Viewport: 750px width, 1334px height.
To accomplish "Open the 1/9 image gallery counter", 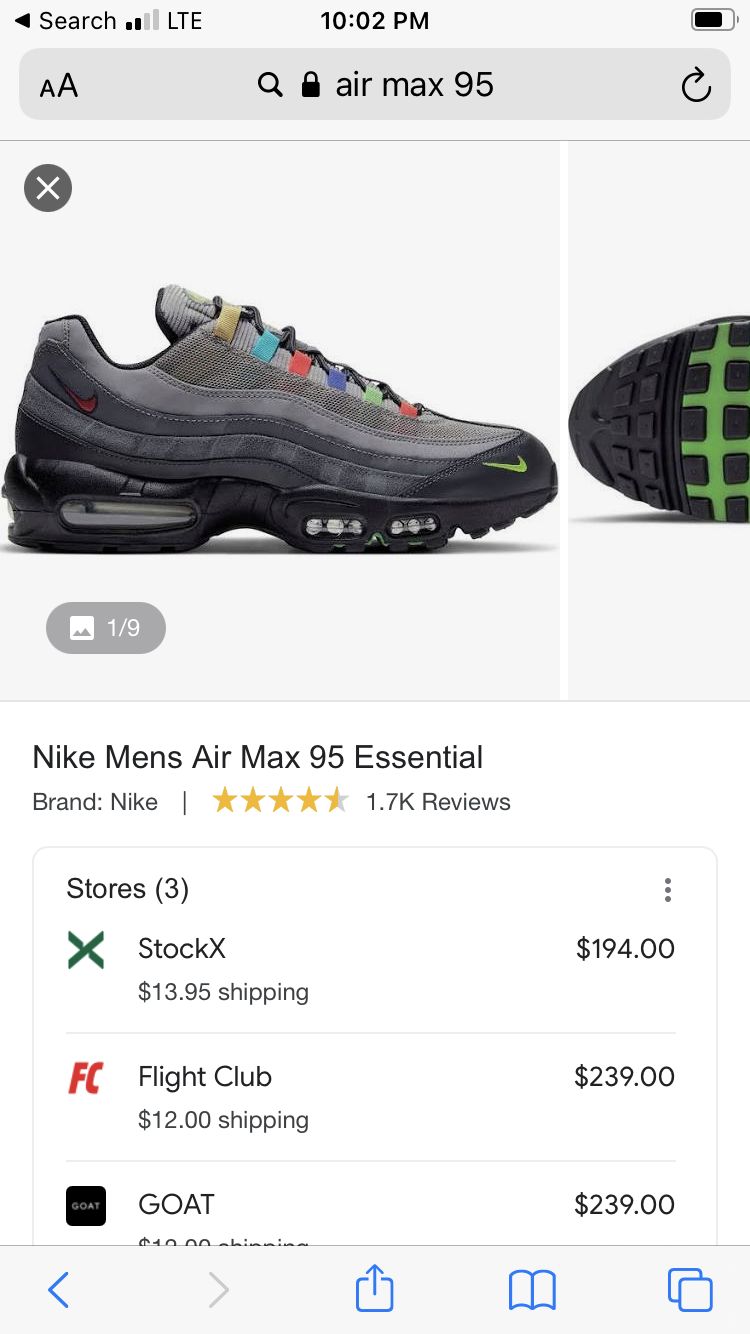I will [106, 628].
